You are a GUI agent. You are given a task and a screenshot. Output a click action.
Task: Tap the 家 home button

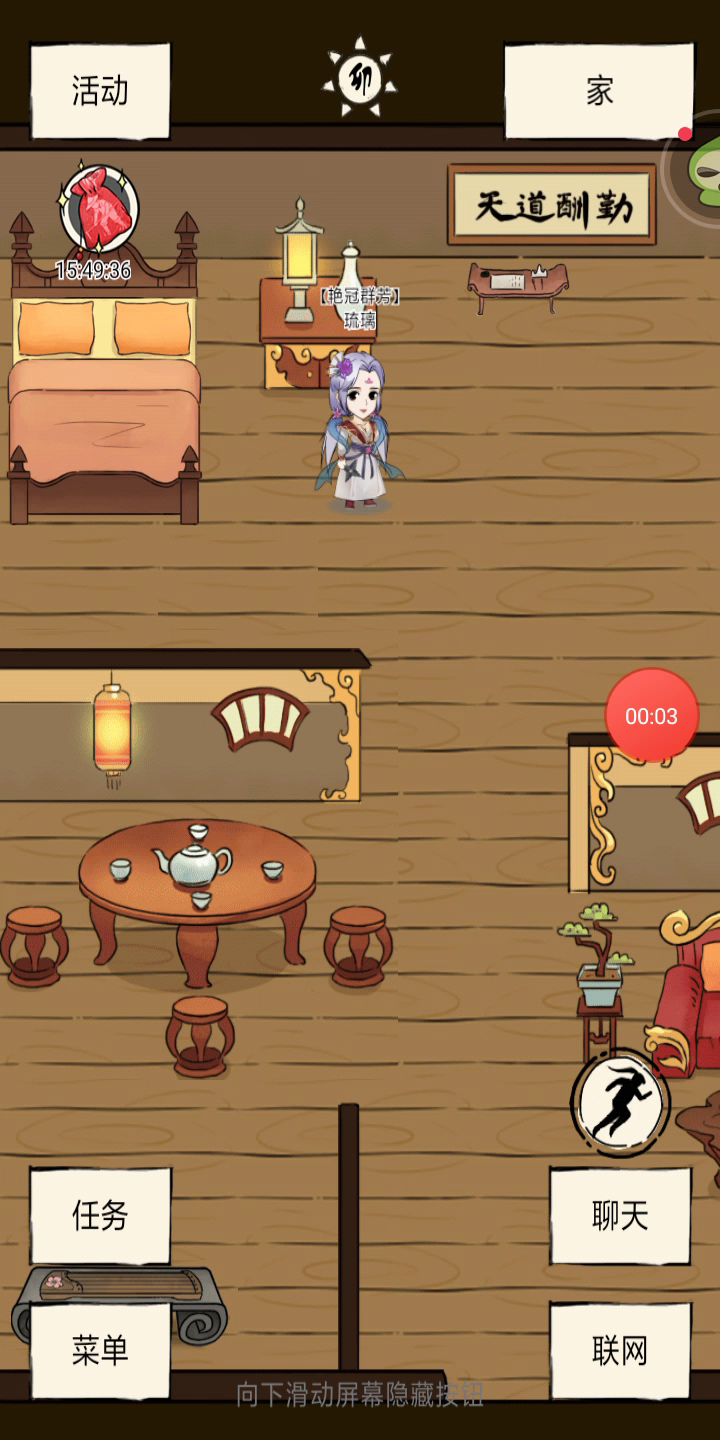click(598, 91)
